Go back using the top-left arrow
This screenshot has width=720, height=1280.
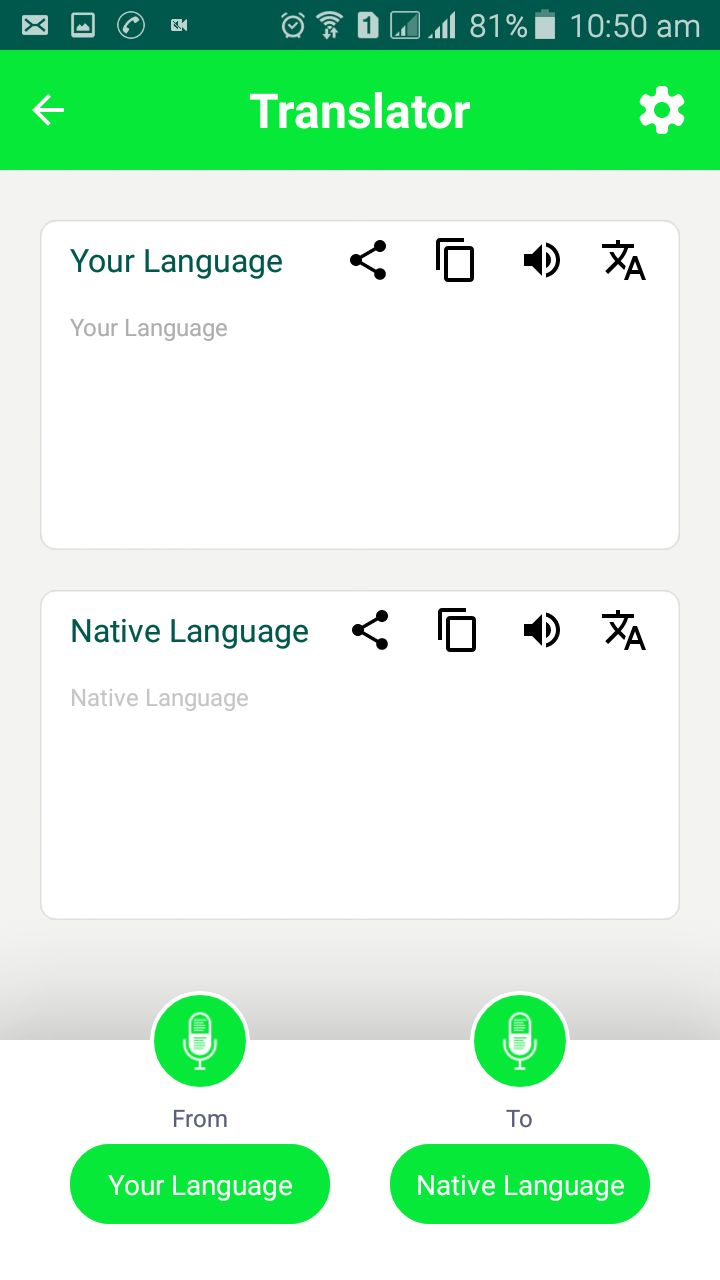(x=48, y=110)
